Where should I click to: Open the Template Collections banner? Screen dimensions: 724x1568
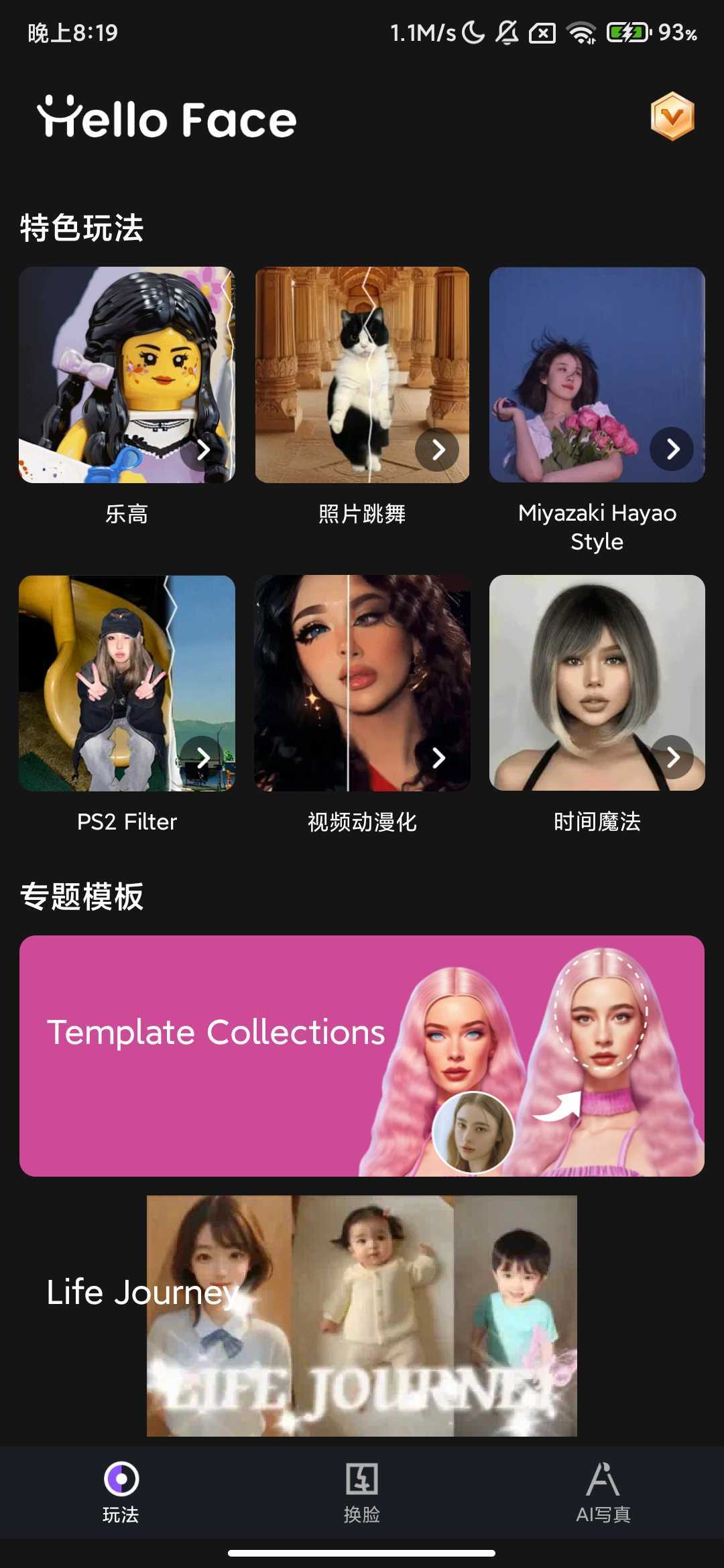(x=362, y=1055)
